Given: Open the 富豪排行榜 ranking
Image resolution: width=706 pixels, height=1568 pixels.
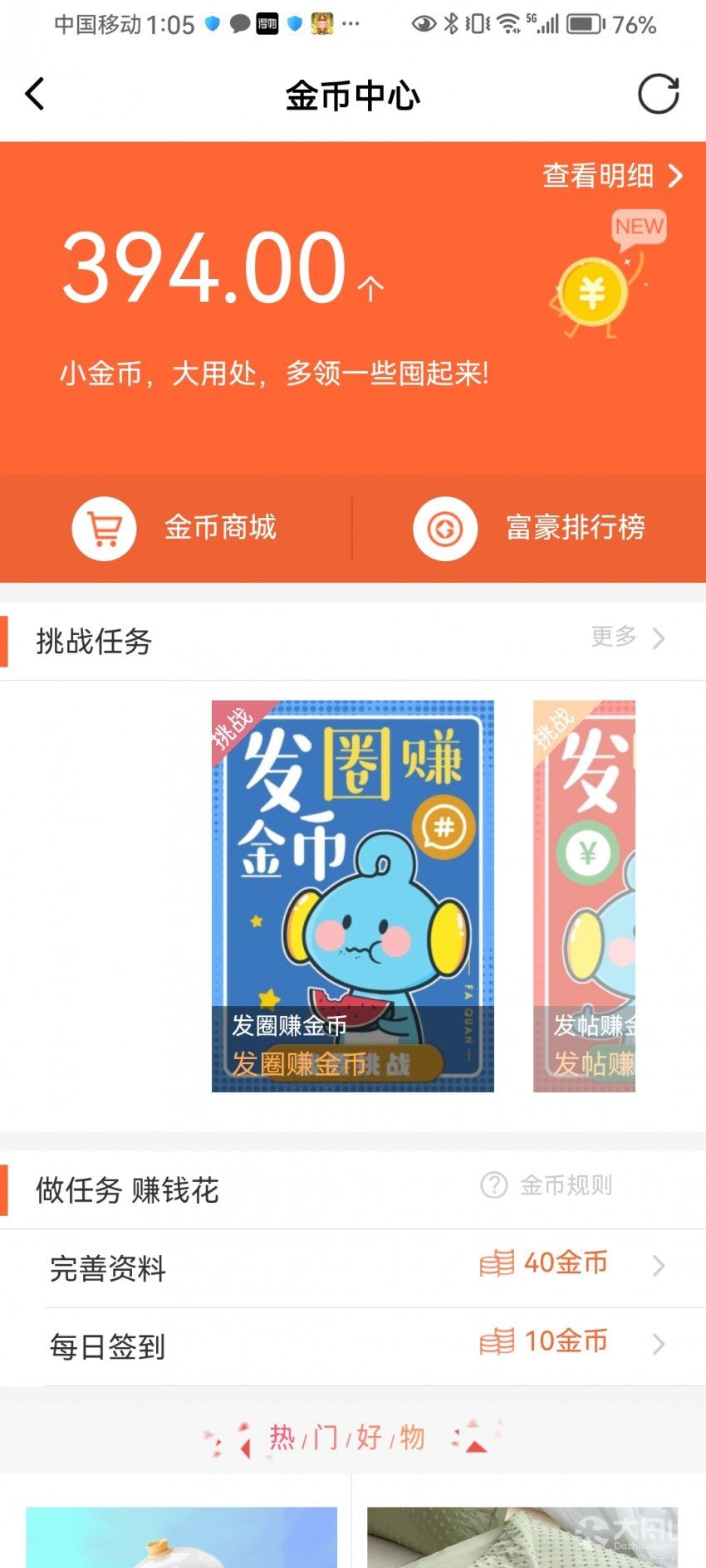Looking at the screenshot, I should click(529, 528).
